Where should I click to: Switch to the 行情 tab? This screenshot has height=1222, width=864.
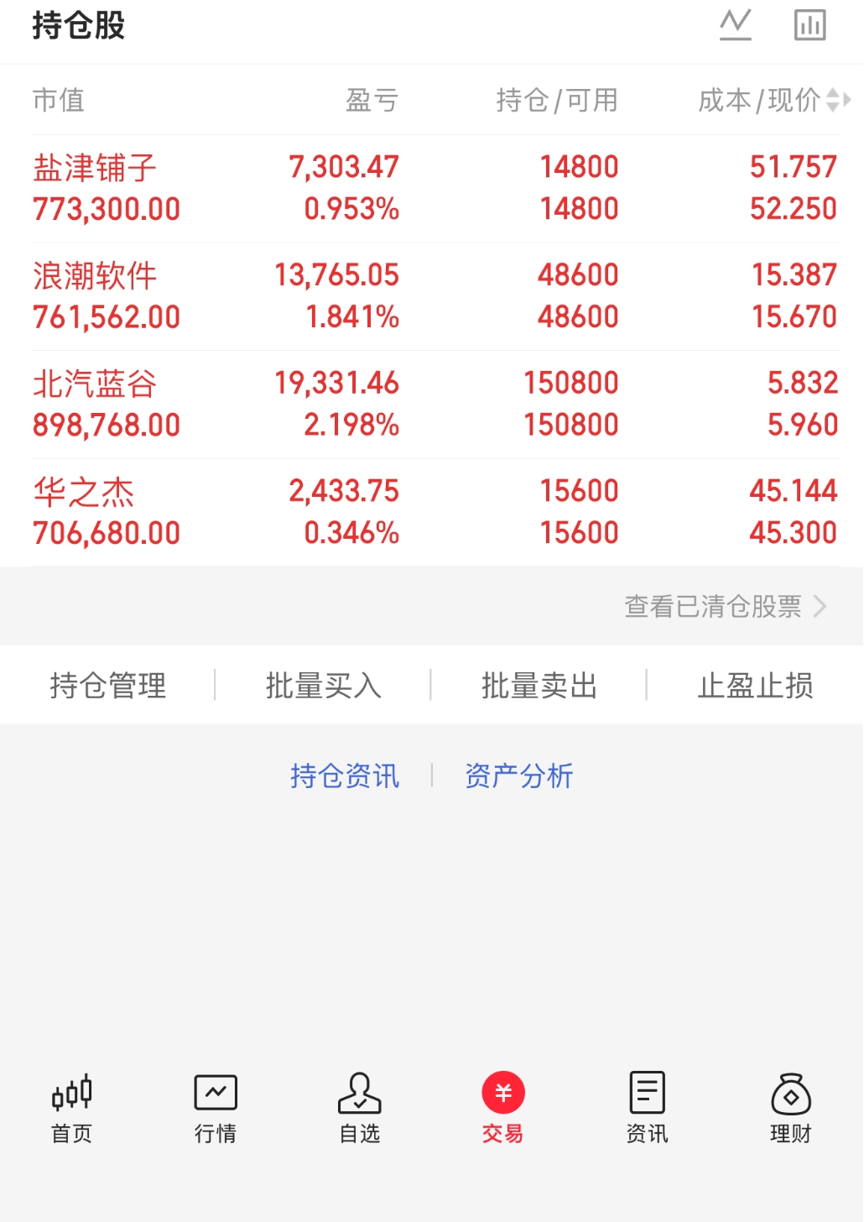tap(216, 1108)
